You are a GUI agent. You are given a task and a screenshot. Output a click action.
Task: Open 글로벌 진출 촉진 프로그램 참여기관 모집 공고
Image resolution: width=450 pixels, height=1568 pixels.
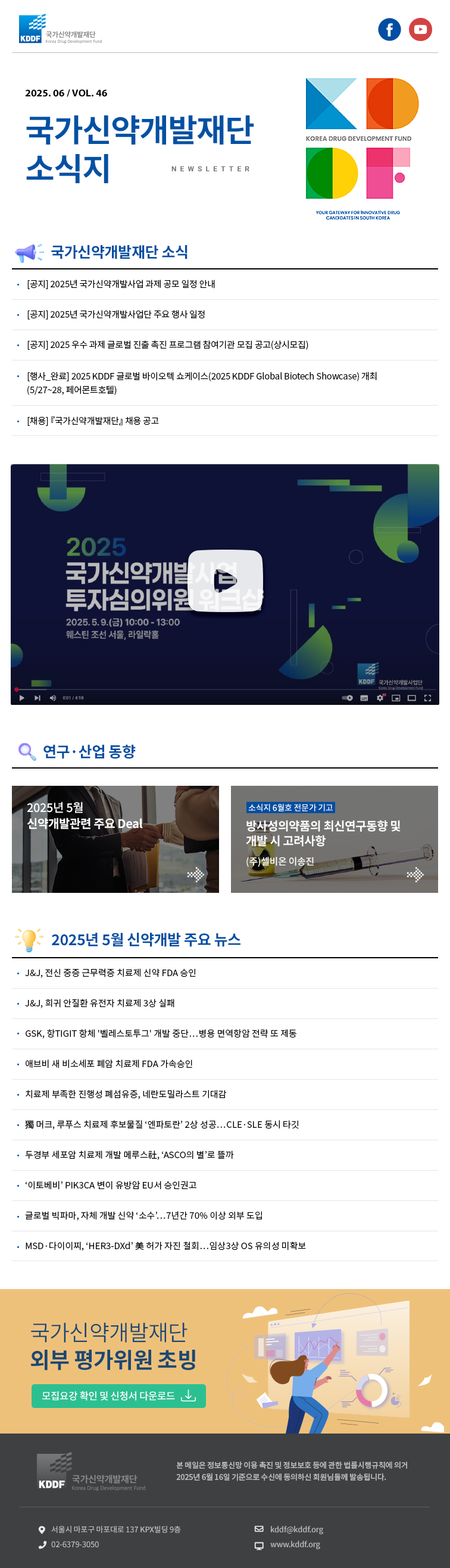click(167, 345)
